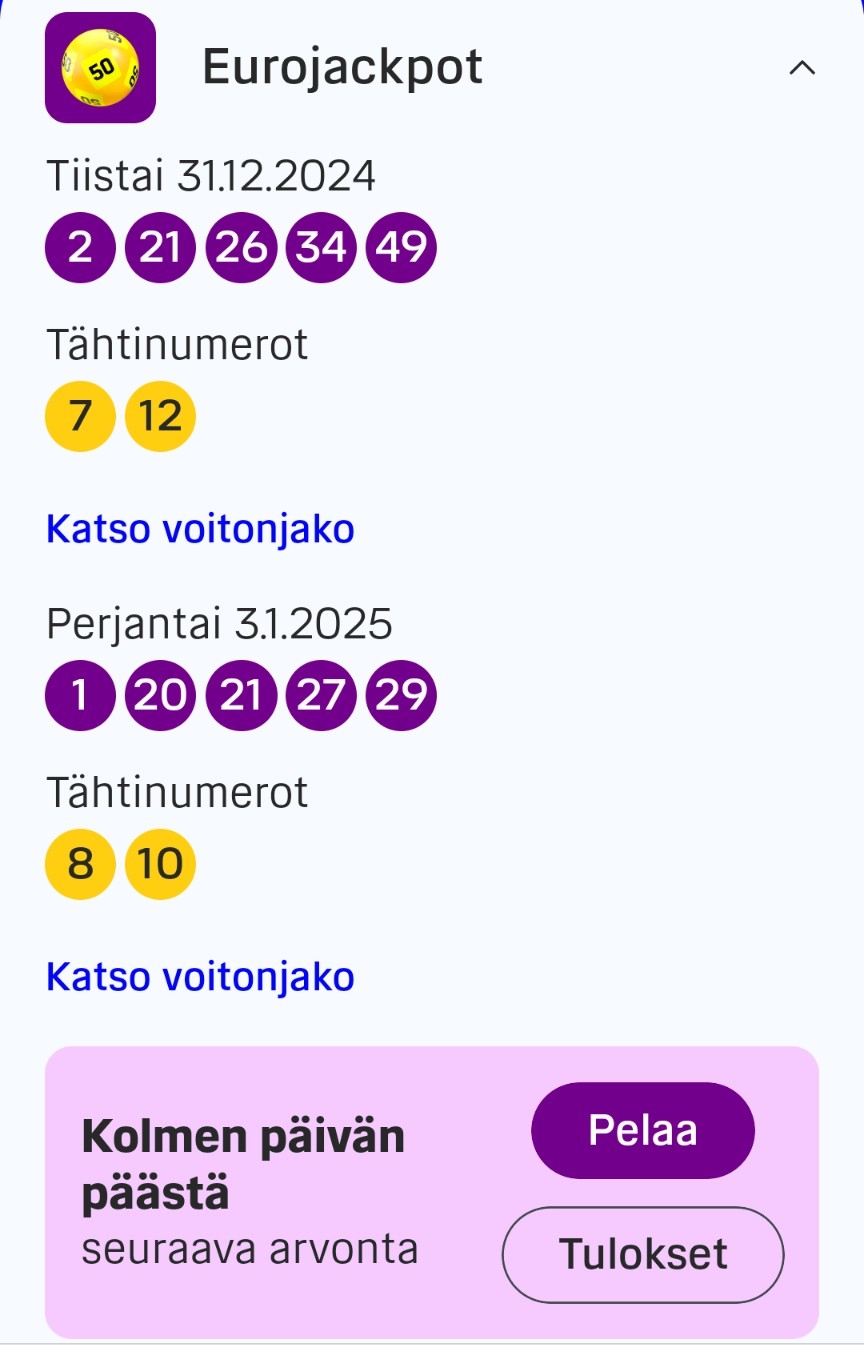View Eurojackpot results via Tulokset
The height and width of the screenshot is (1345, 864).
tap(642, 1254)
